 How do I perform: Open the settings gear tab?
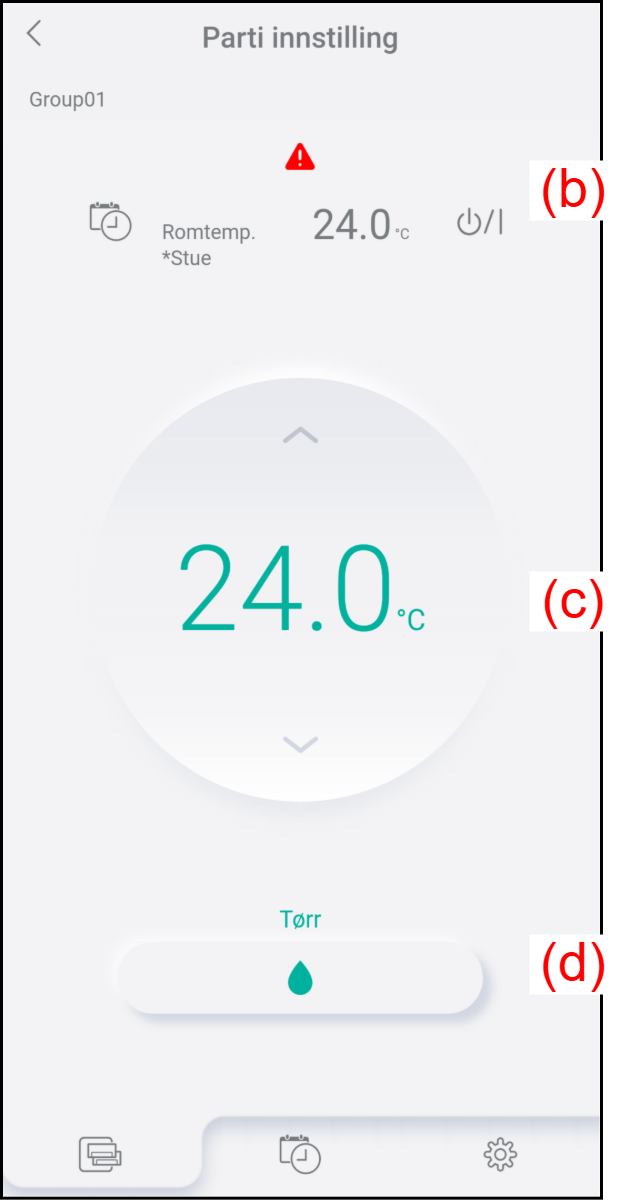(500, 1155)
